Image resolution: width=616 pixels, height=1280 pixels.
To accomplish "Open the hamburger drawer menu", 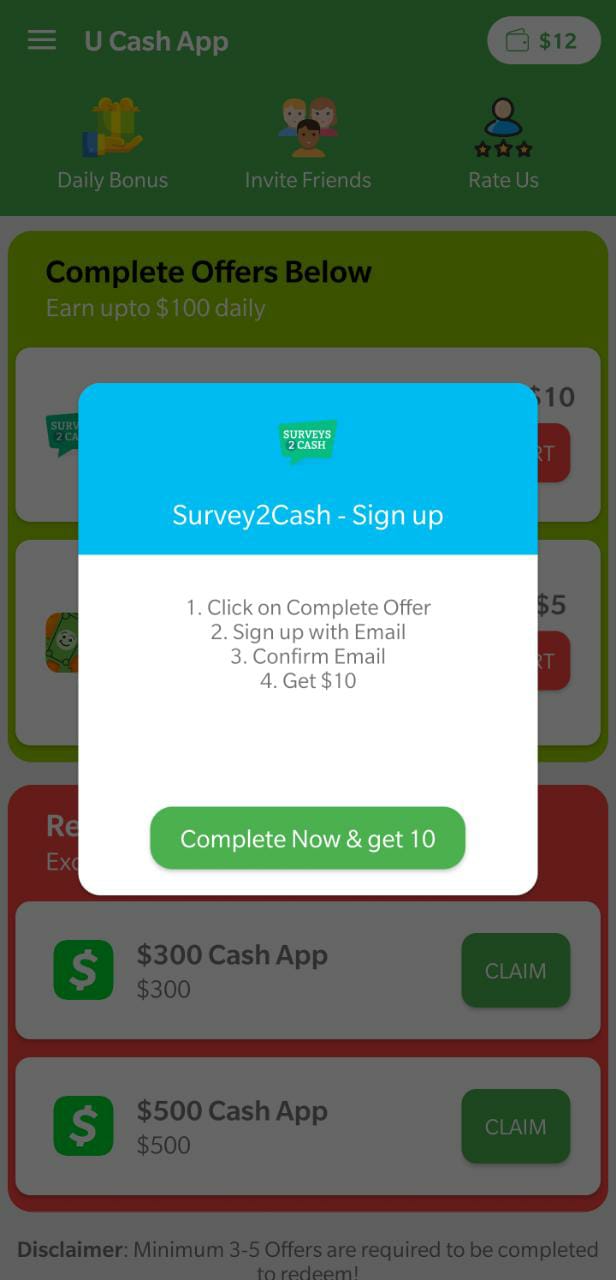I will click(x=42, y=40).
